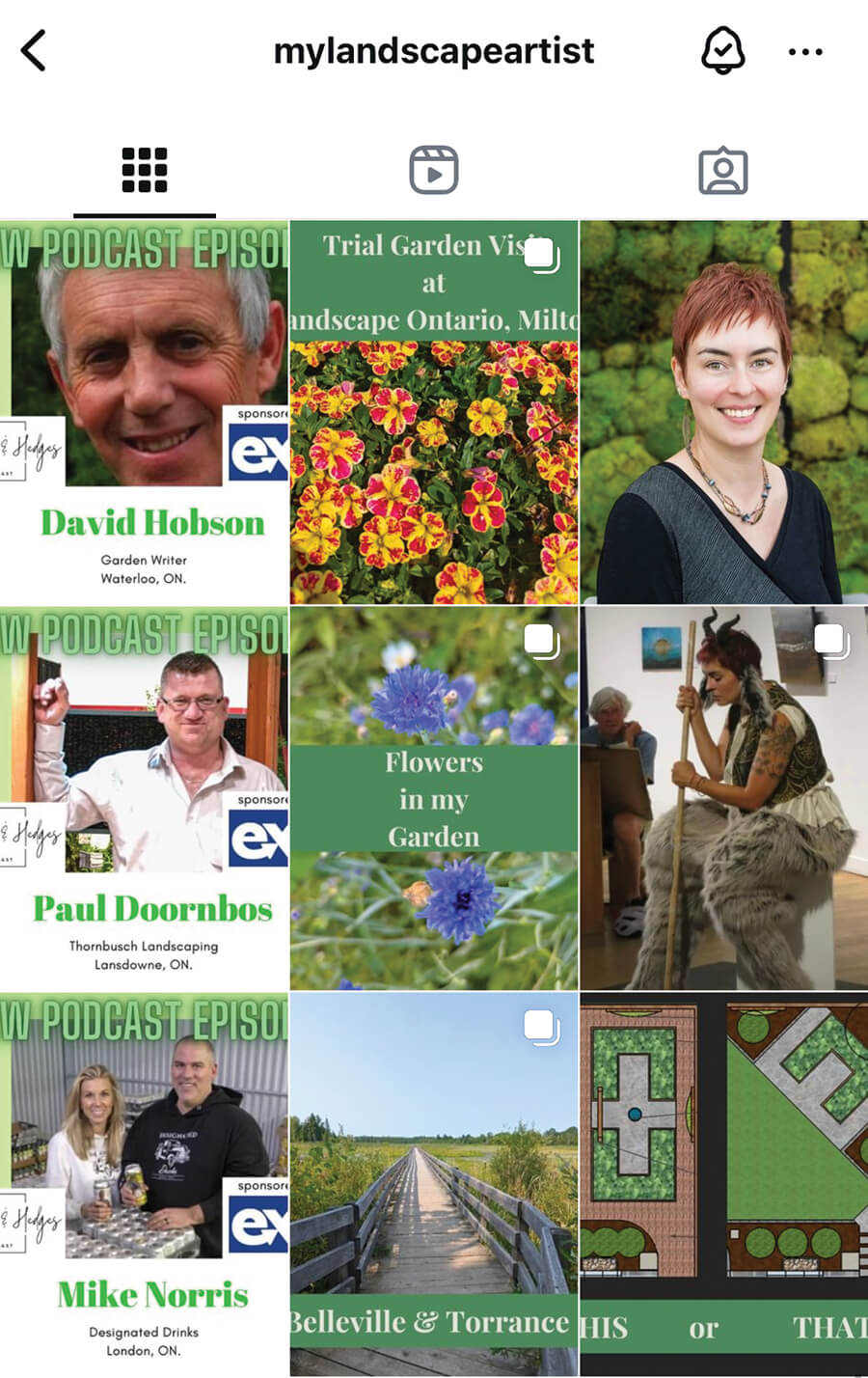Image resolution: width=868 pixels, height=1378 pixels.
Task: Open the horned costume performer post
Action: (x=723, y=798)
